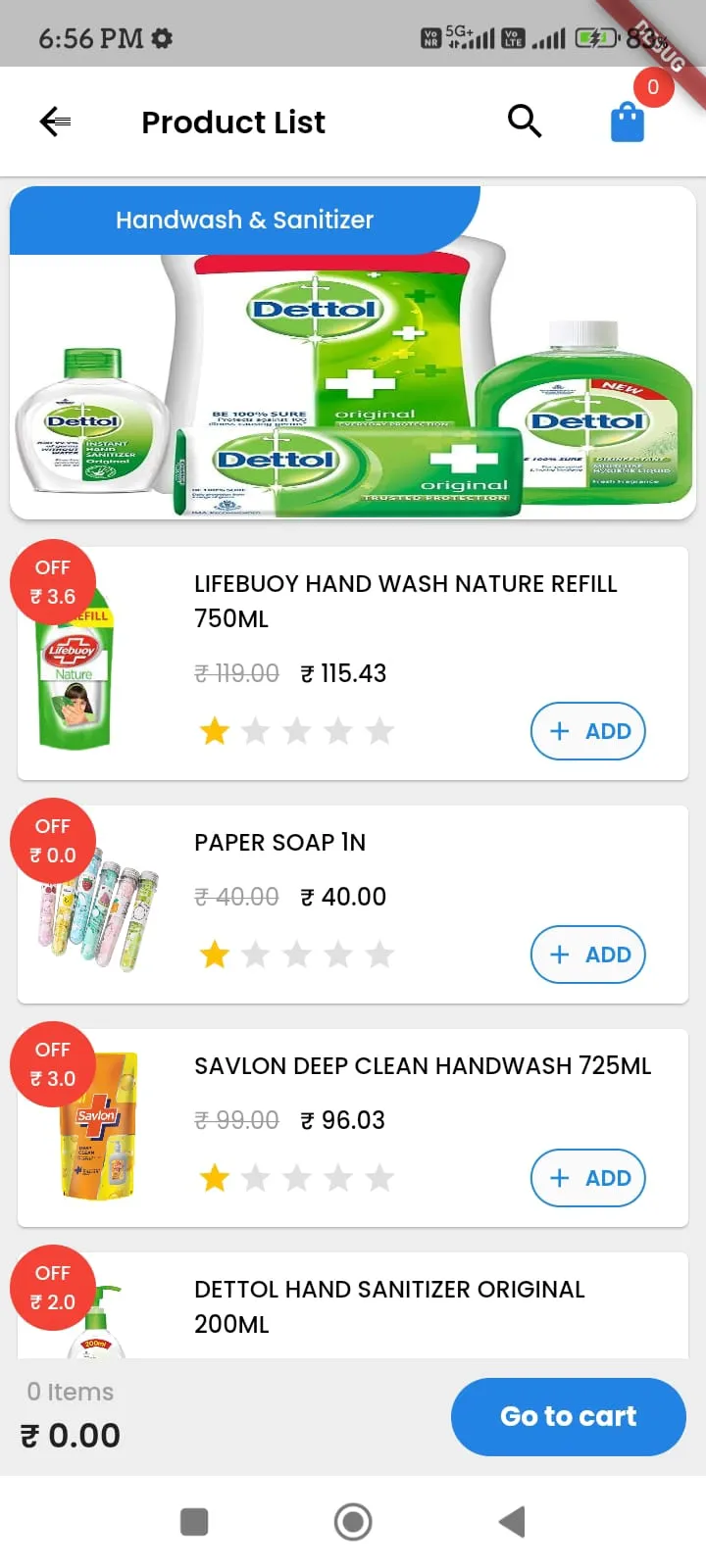
Task: Tap the Go to cart button
Action: 568,1416
